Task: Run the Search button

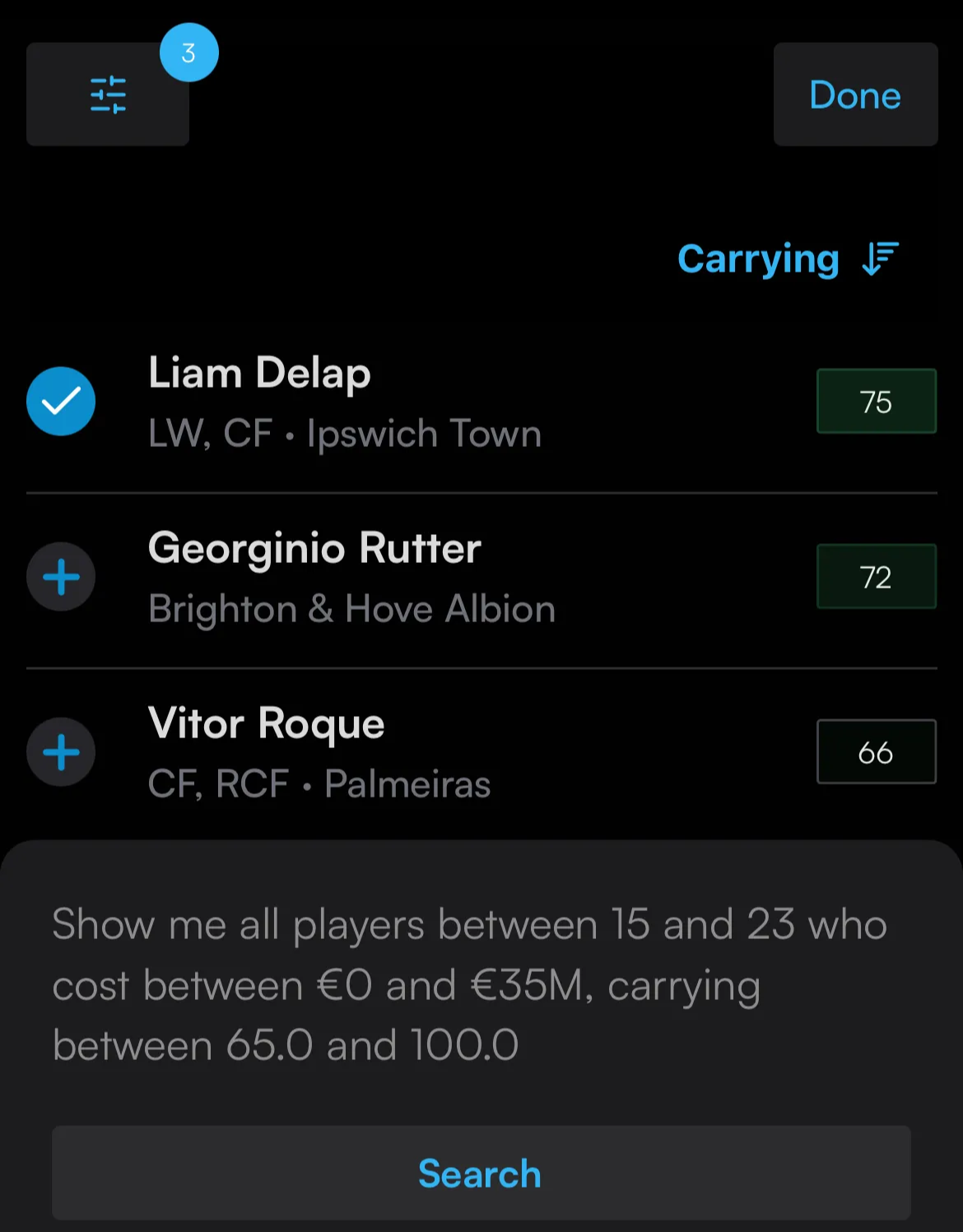Action: point(481,1173)
